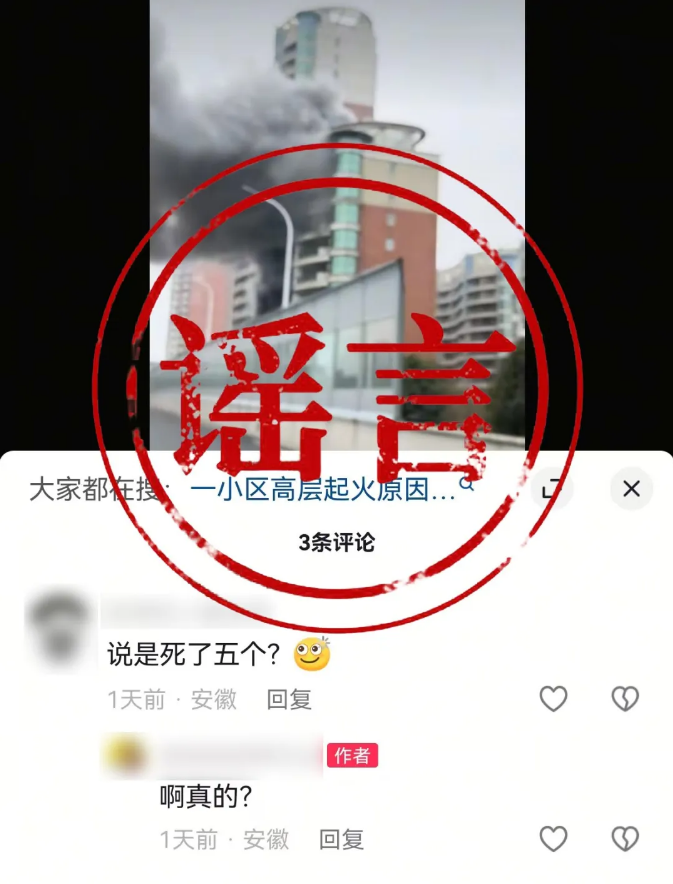Close the comments panel
Image resolution: width=673 pixels, height=884 pixels.
[631, 489]
